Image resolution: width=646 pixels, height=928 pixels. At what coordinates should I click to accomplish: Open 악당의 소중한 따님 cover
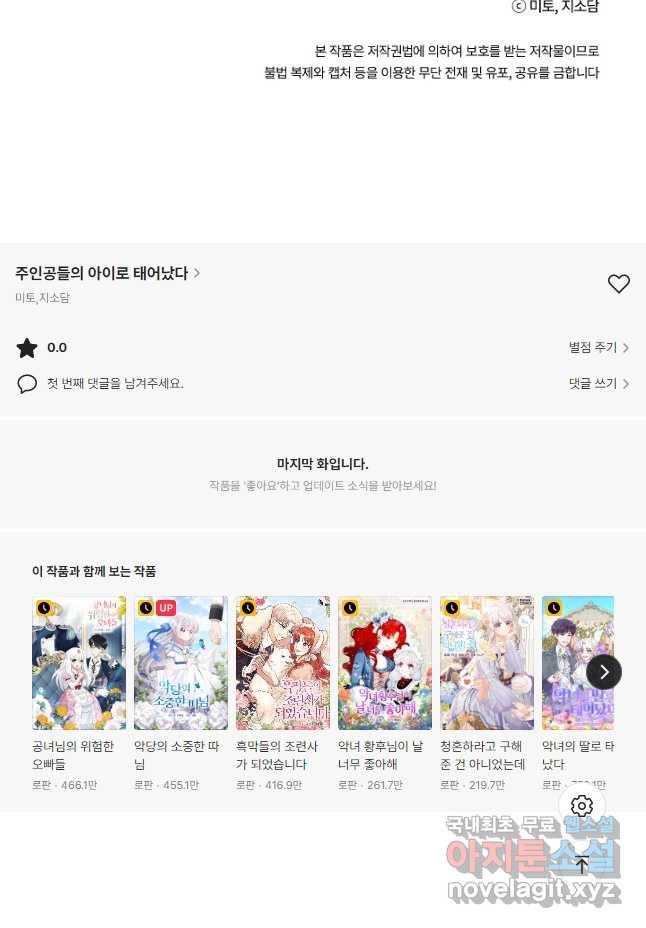pos(181,663)
